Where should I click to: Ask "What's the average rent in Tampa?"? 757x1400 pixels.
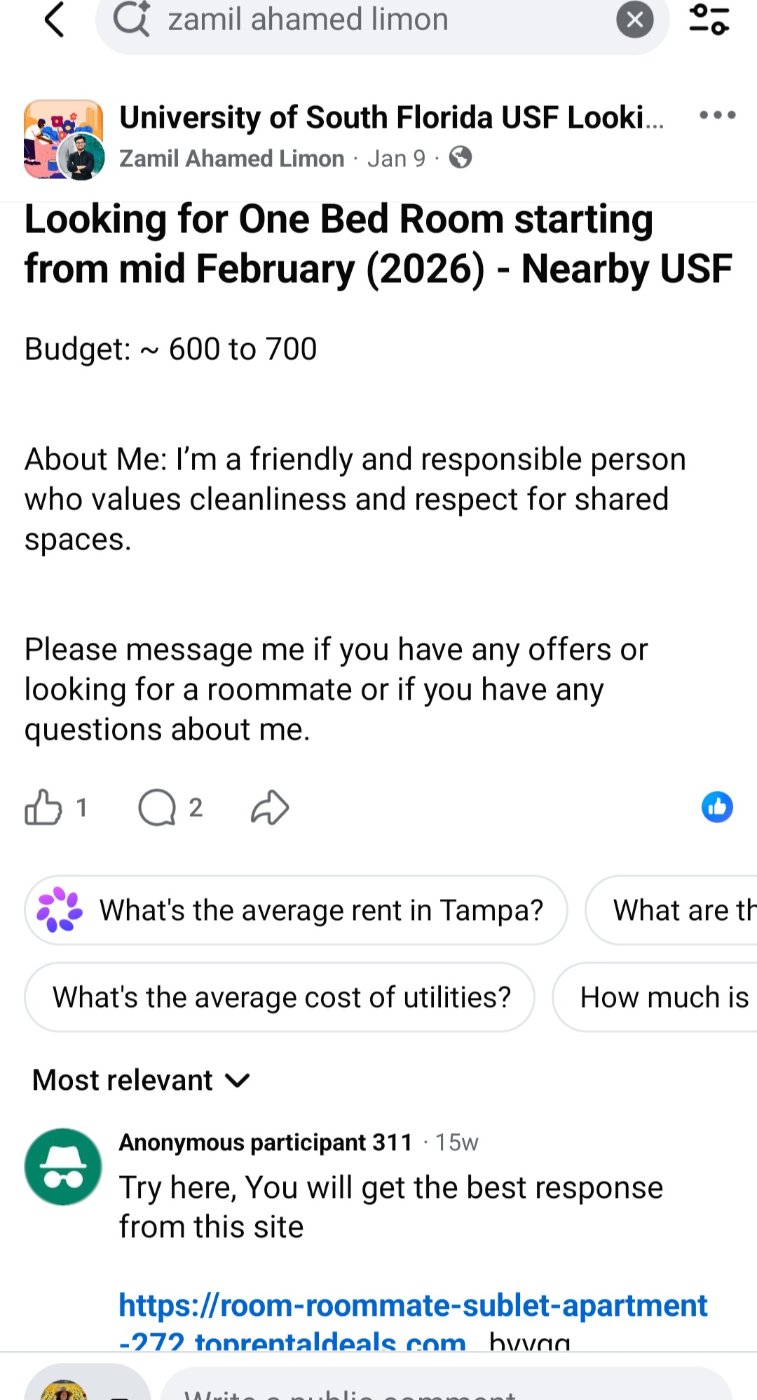[296, 910]
